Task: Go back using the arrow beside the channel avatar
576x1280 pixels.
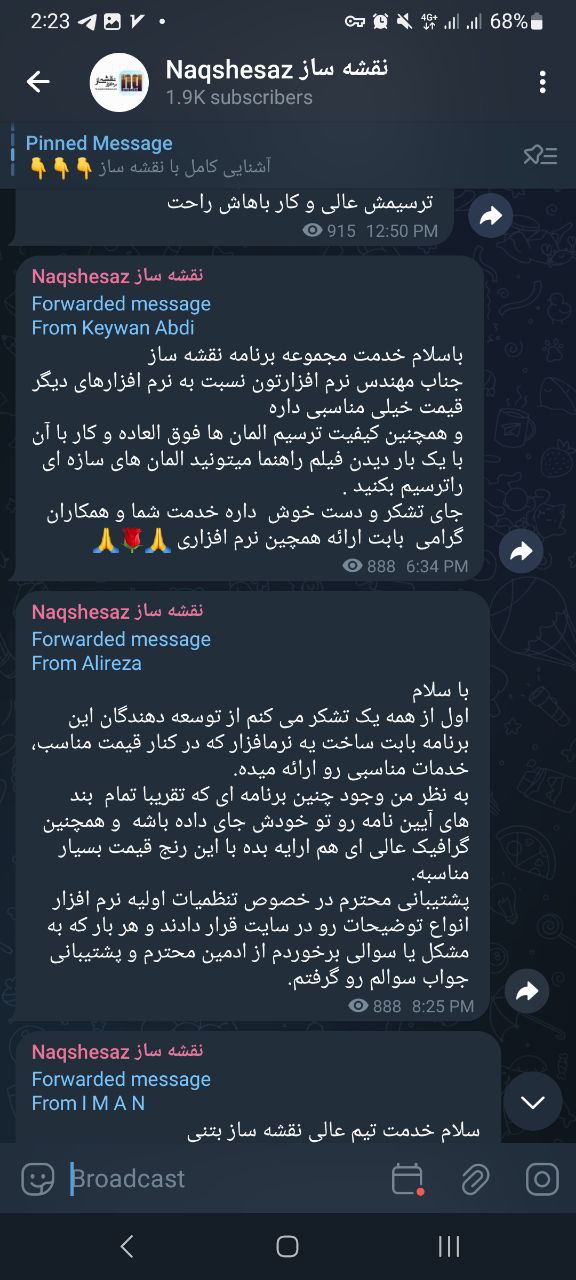Action: click(x=38, y=82)
